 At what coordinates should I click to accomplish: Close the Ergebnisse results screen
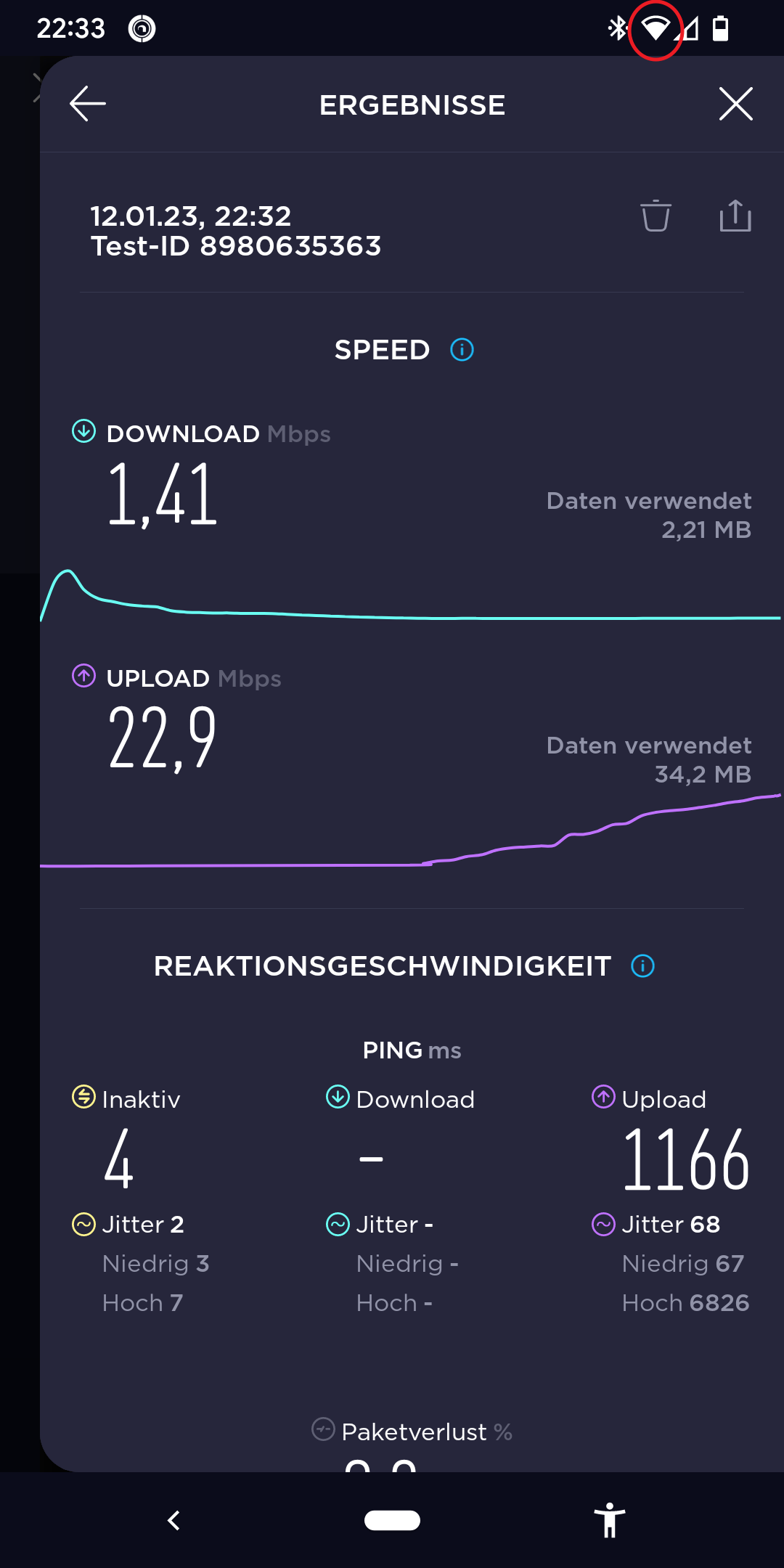pos(735,104)
